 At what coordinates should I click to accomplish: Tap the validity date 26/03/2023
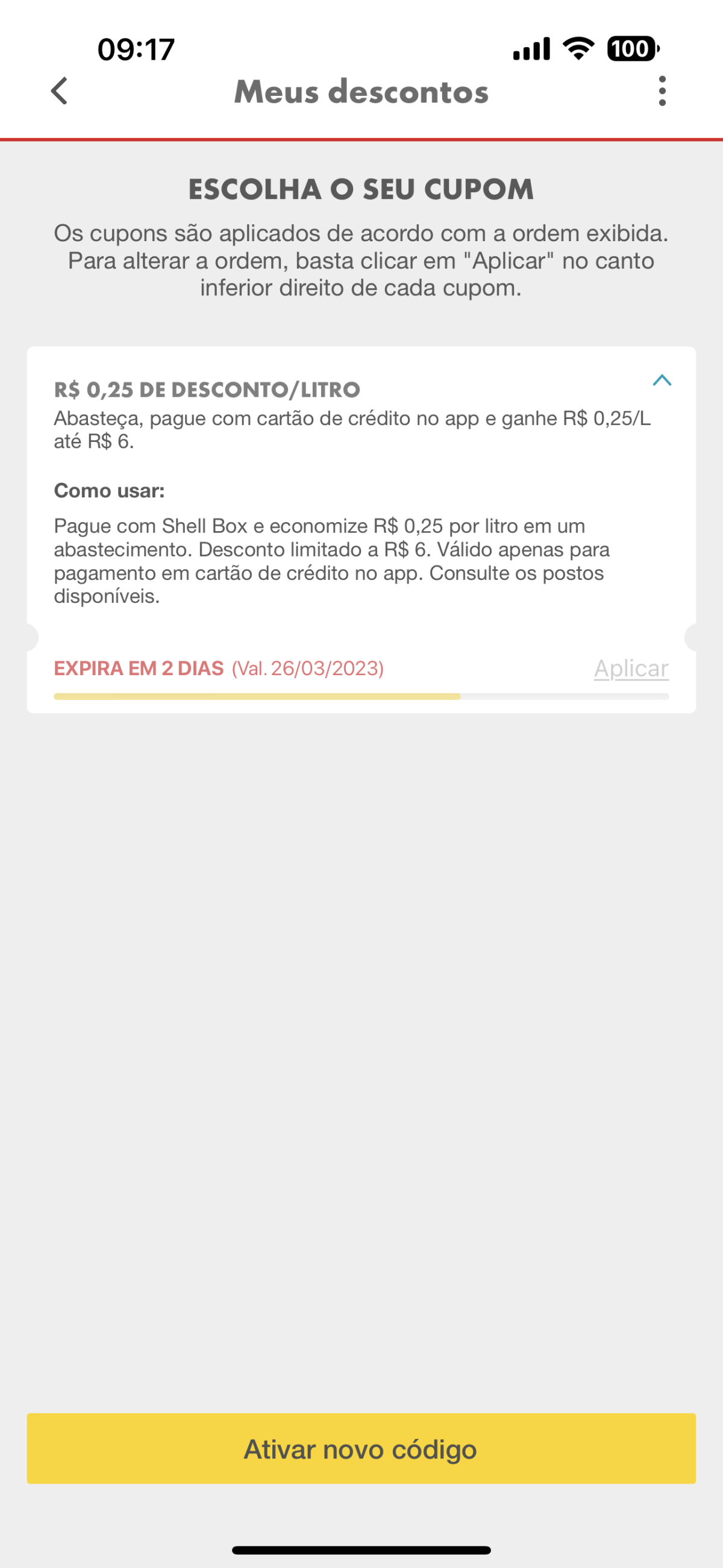[307, 668]
